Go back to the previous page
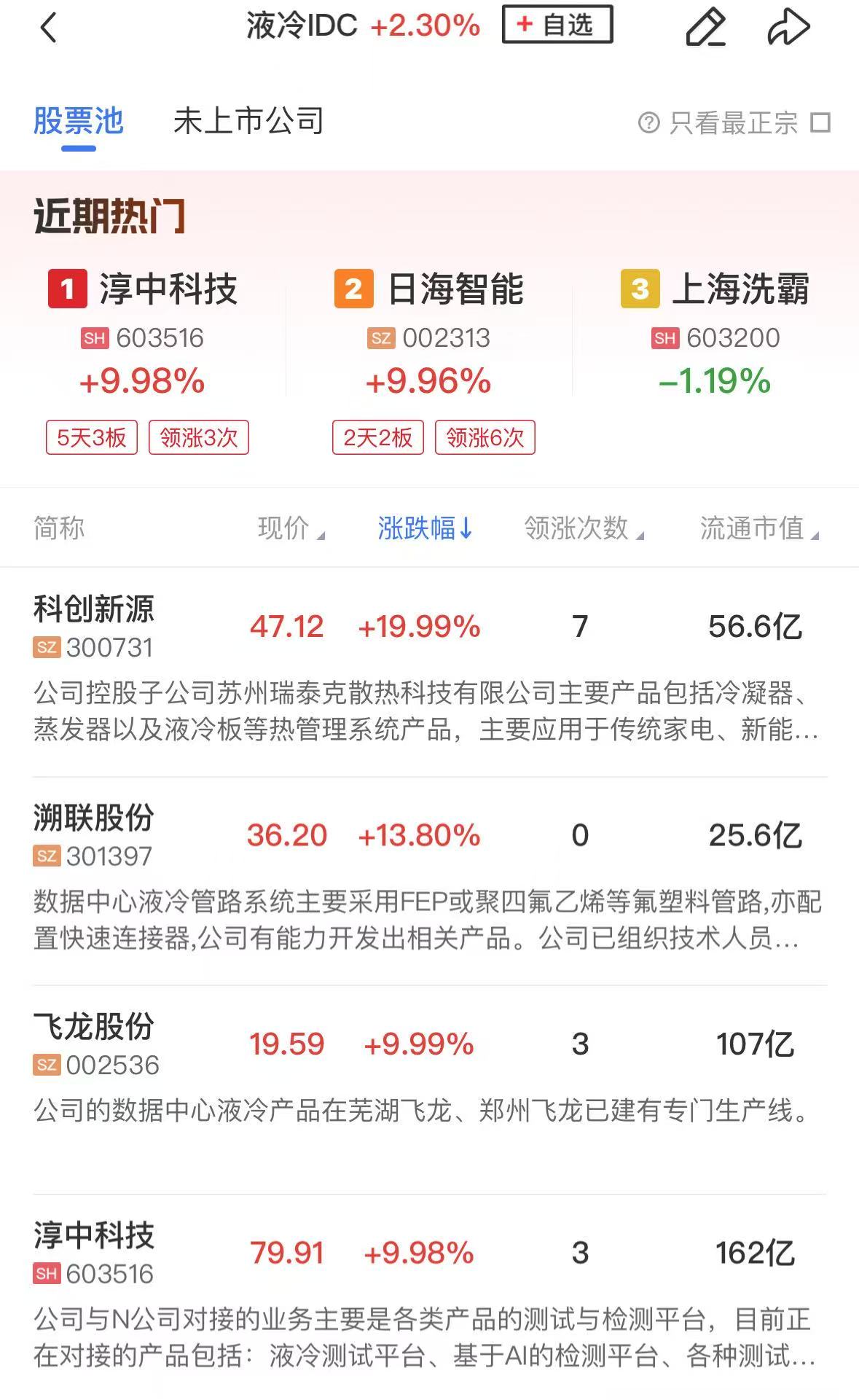Image resolution: width=859 pixels, height=1400 pixels. (x=48, y=28)
